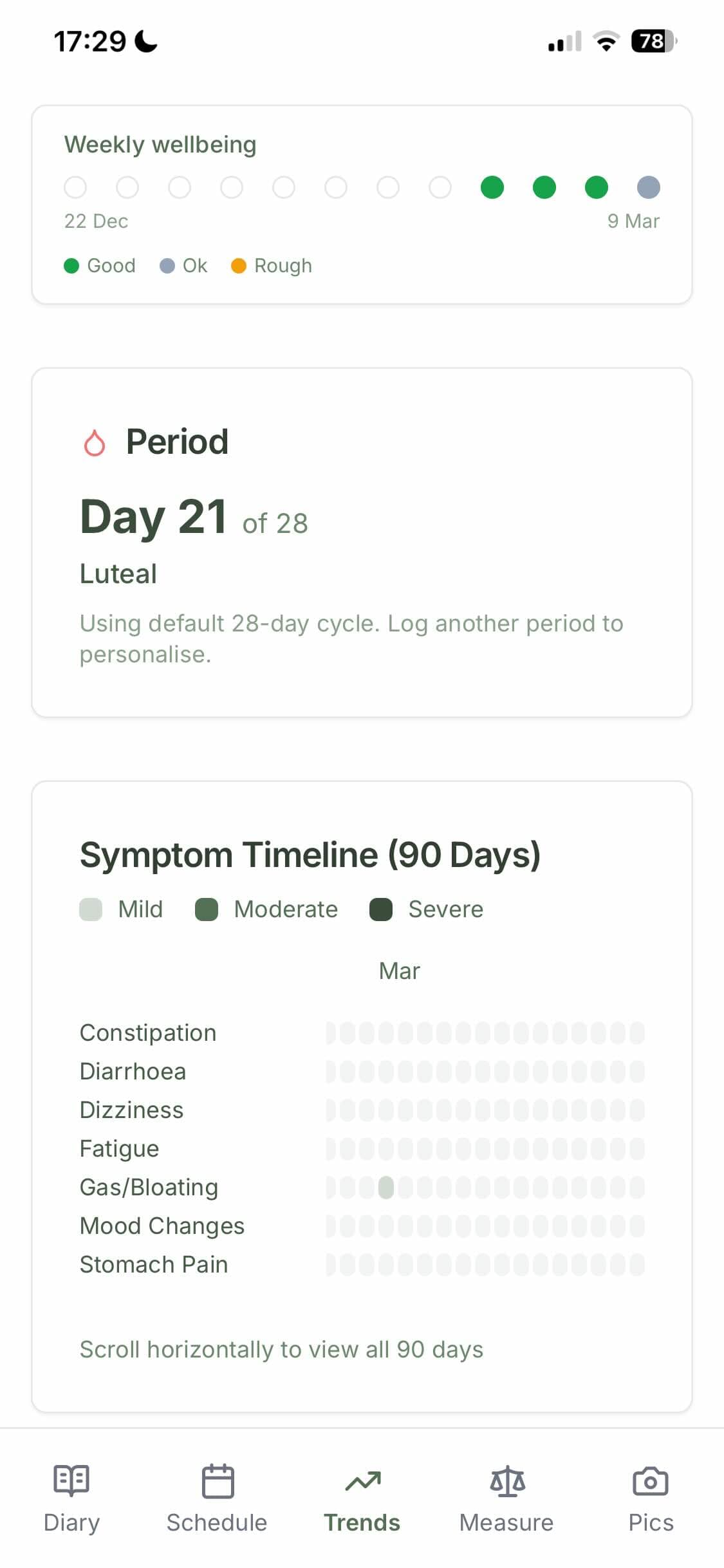Tap the Mar month header in timeline
Image resolution: width=724 pixels, height=1568 pixels.
398,970
